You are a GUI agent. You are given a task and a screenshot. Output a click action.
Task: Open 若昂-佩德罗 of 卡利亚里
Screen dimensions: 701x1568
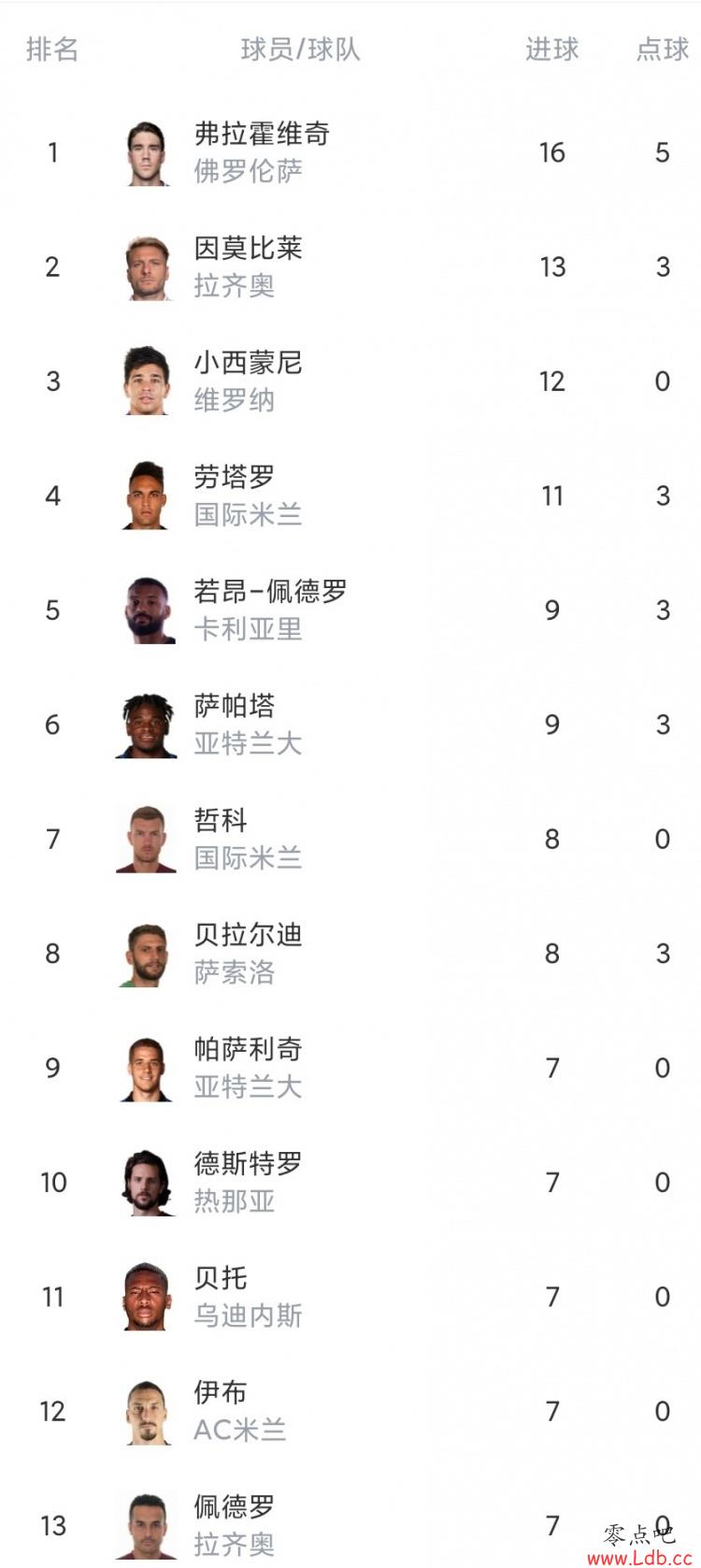tap(350, 611)
